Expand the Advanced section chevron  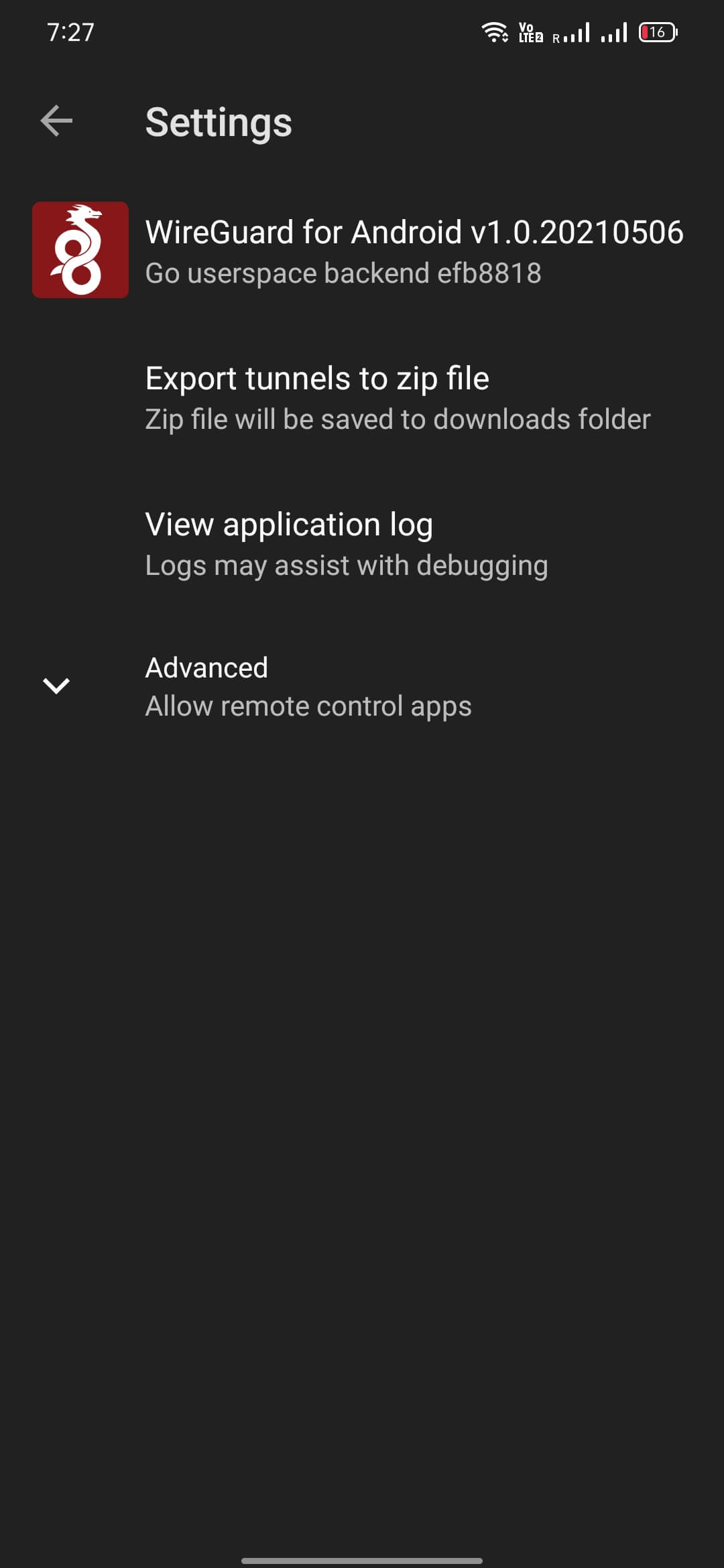(56, 685)
